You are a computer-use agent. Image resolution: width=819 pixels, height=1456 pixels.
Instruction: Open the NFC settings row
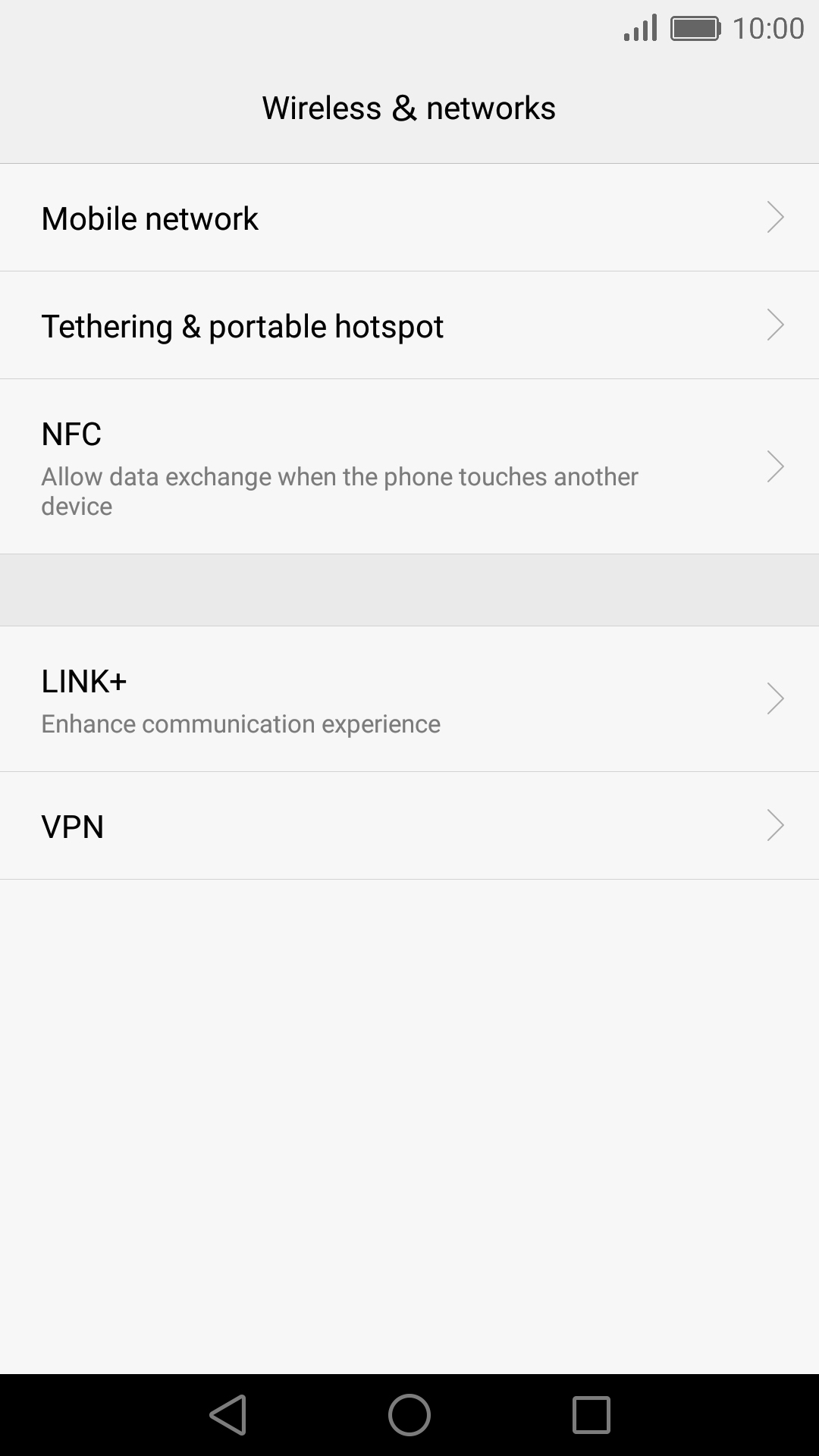click(409, 466)
